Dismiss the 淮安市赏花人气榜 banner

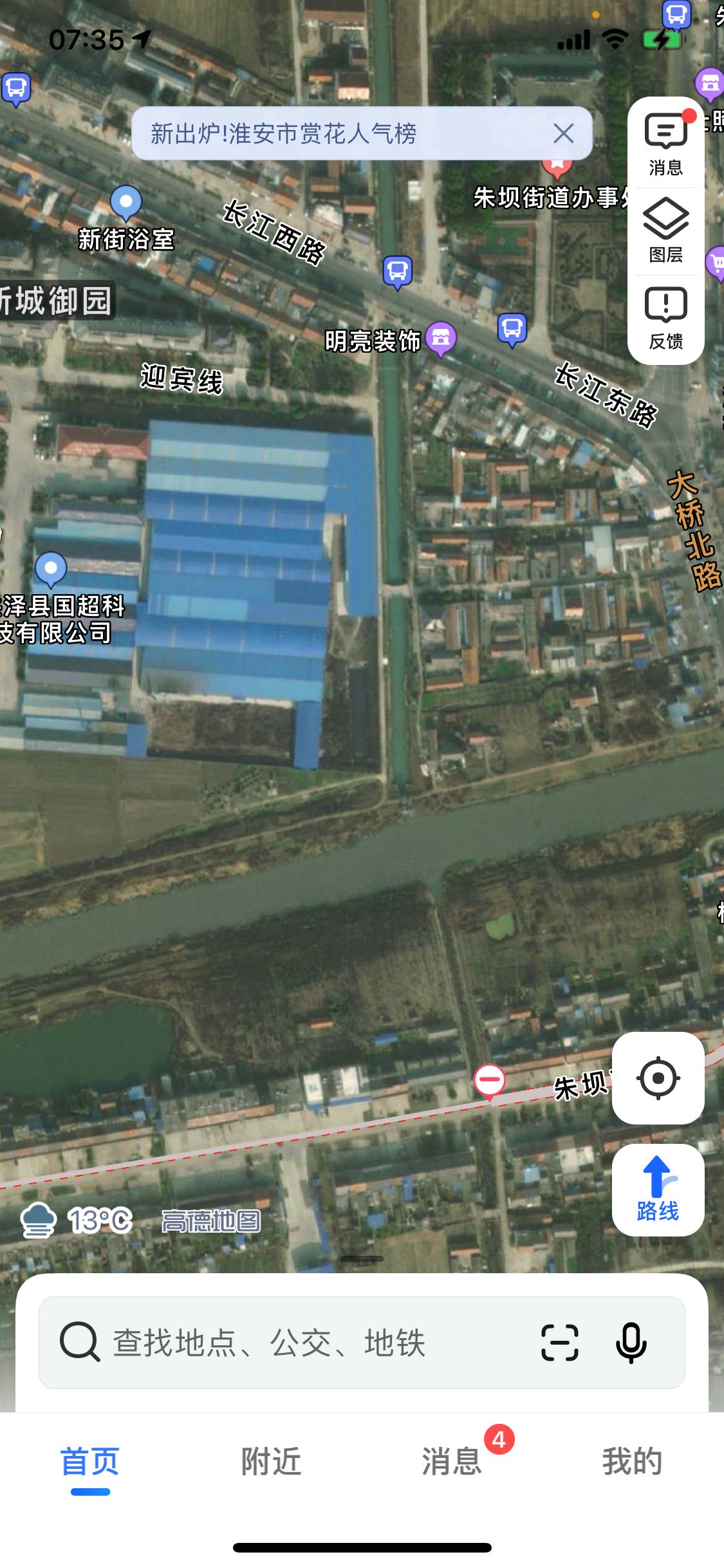click(564, 134)
